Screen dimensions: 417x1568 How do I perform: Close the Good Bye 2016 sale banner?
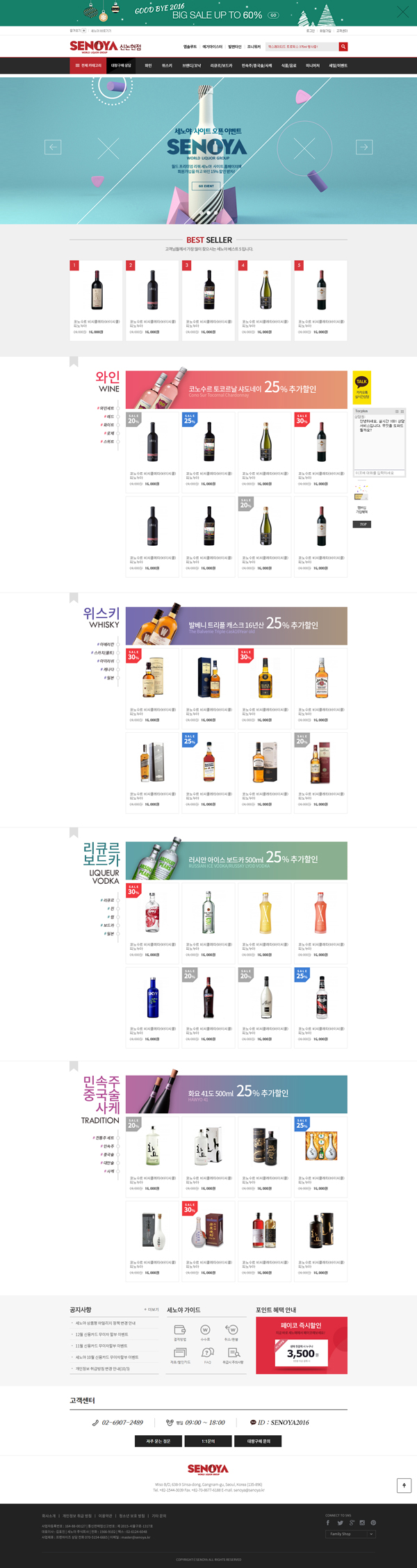coord(402,12)
